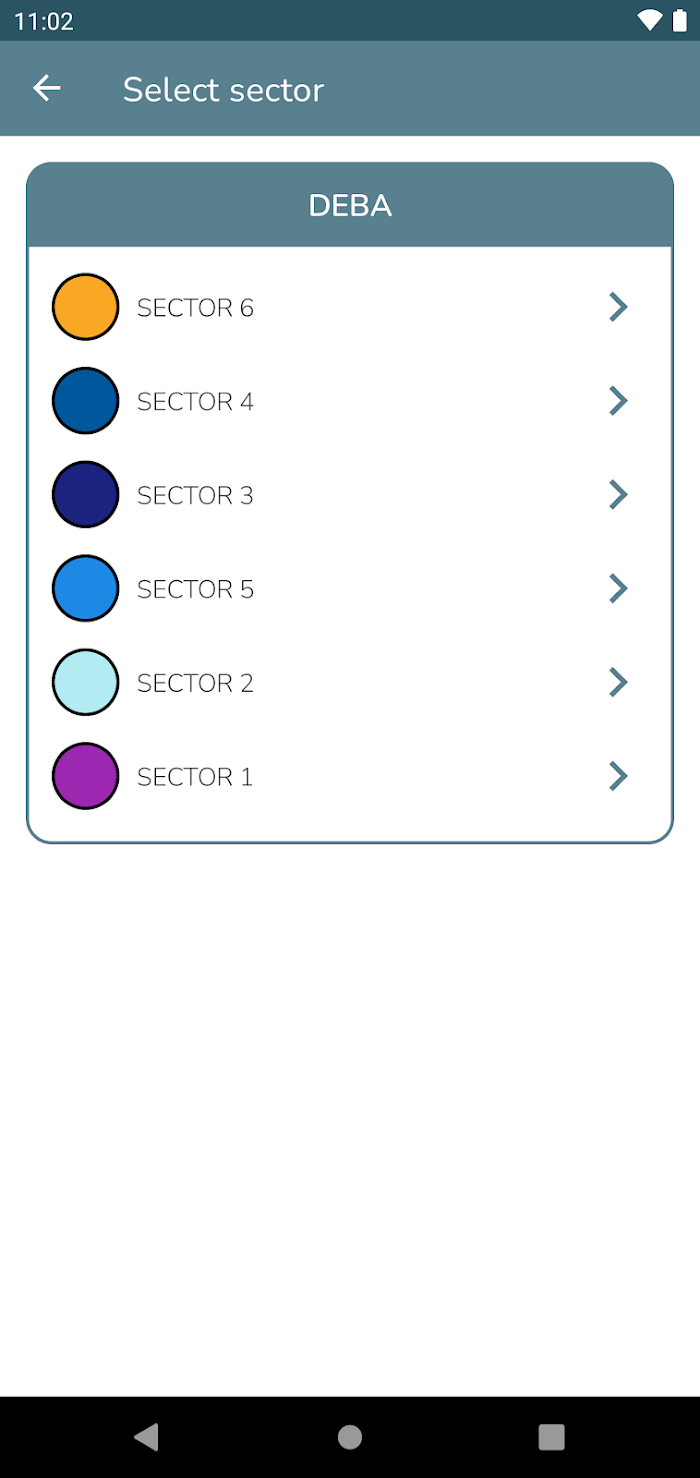Choose SECTOR 3
700x1478 pixels.
pos(350,495)
